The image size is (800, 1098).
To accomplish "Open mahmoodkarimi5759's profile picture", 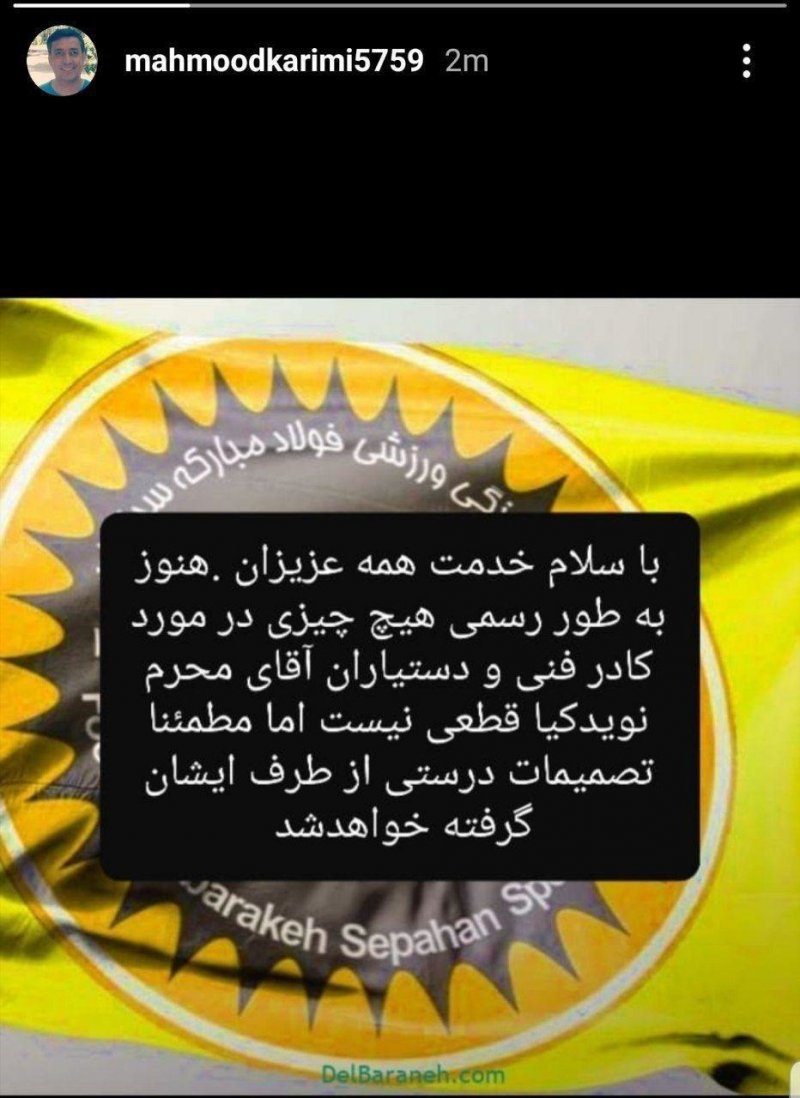I will click(x=62, y=60).
